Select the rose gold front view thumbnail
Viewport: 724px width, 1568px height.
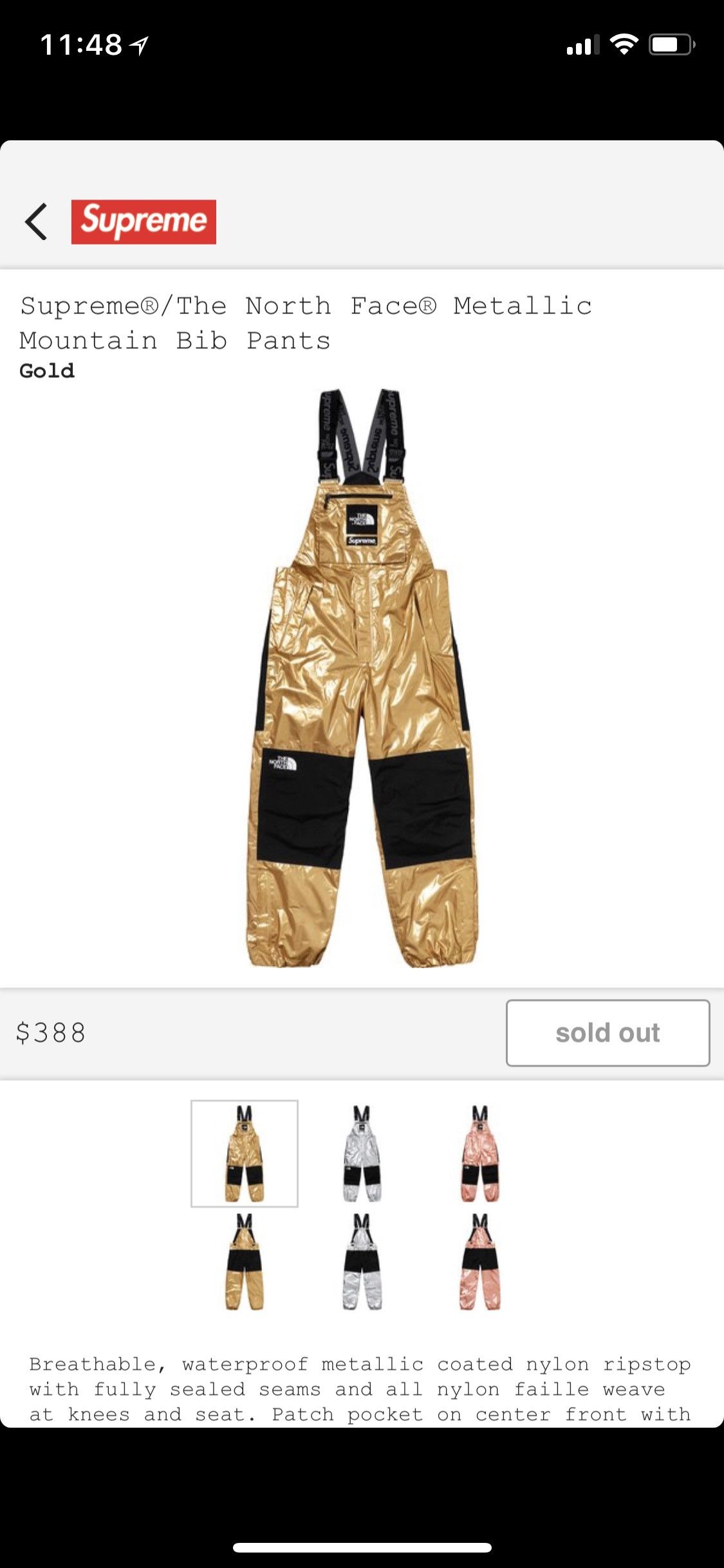click(480, 1153)
